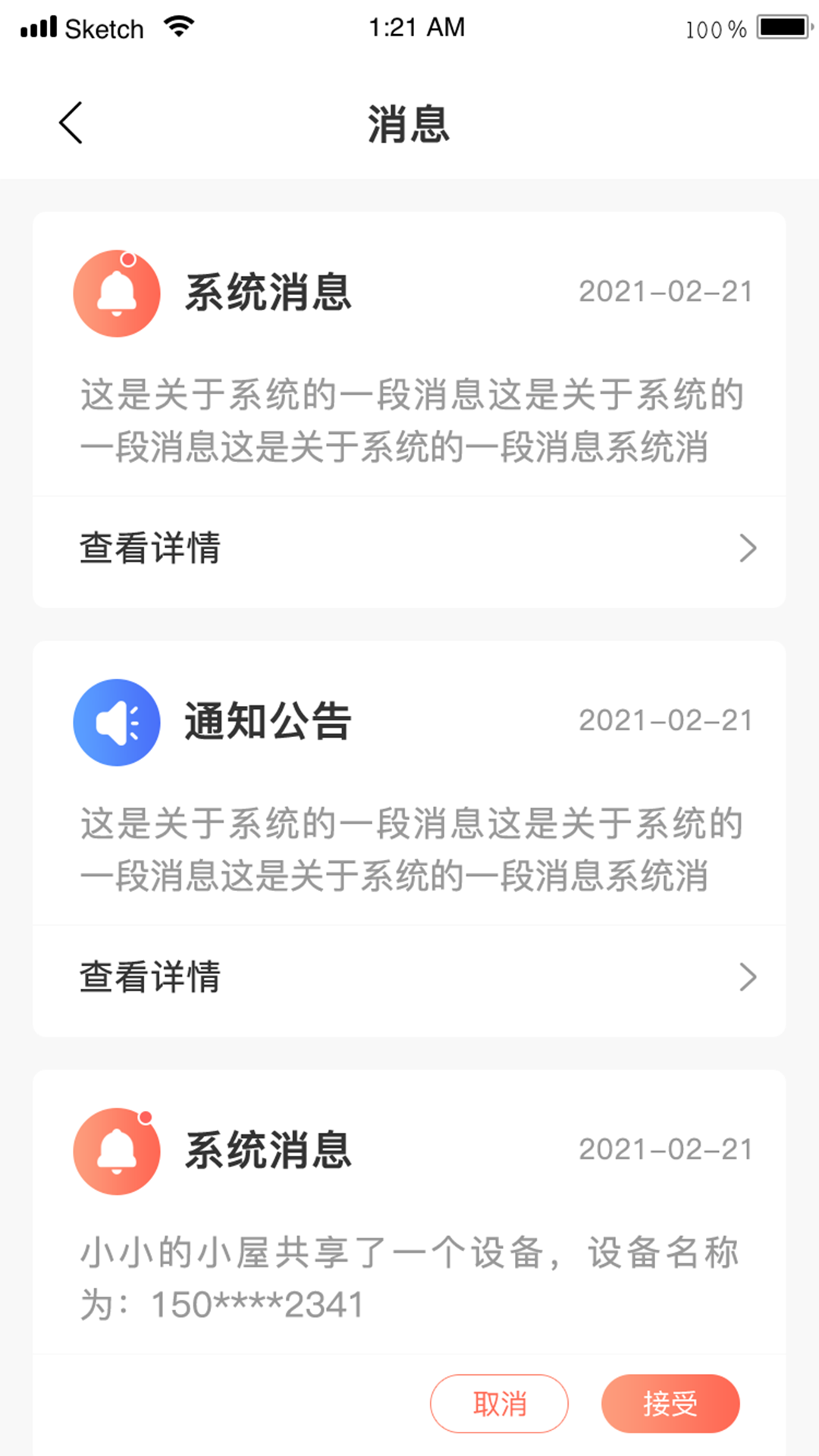Open 查看详情 under 通知公告

(x=149, y=978)
